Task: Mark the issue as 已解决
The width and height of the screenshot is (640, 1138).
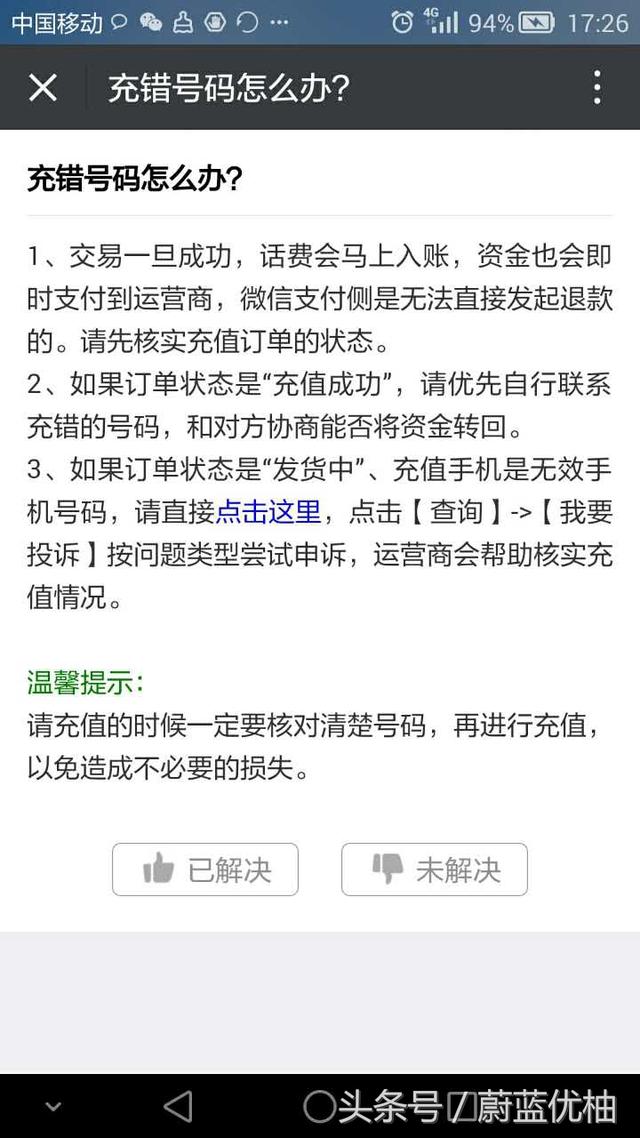Action: coord(205,869)
